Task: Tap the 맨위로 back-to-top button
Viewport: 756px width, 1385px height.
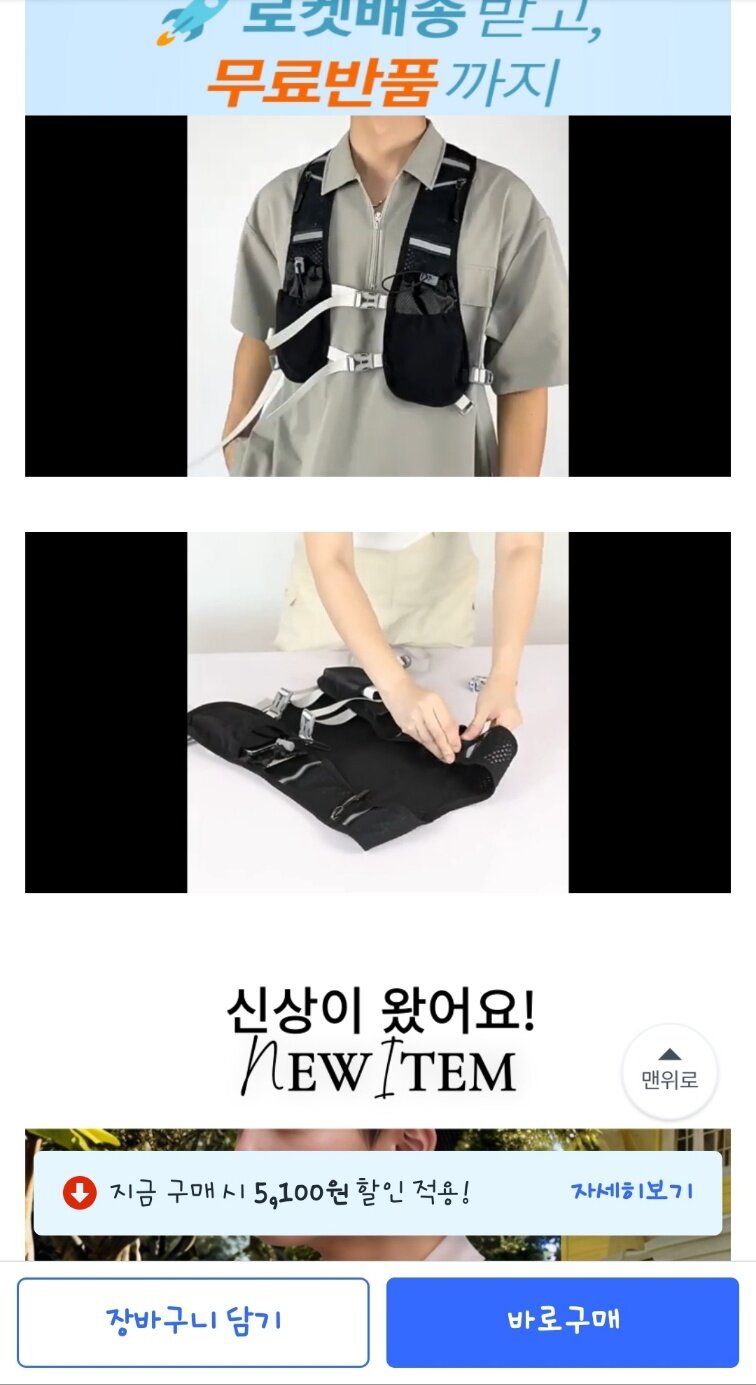Action: pos(669,1070)
